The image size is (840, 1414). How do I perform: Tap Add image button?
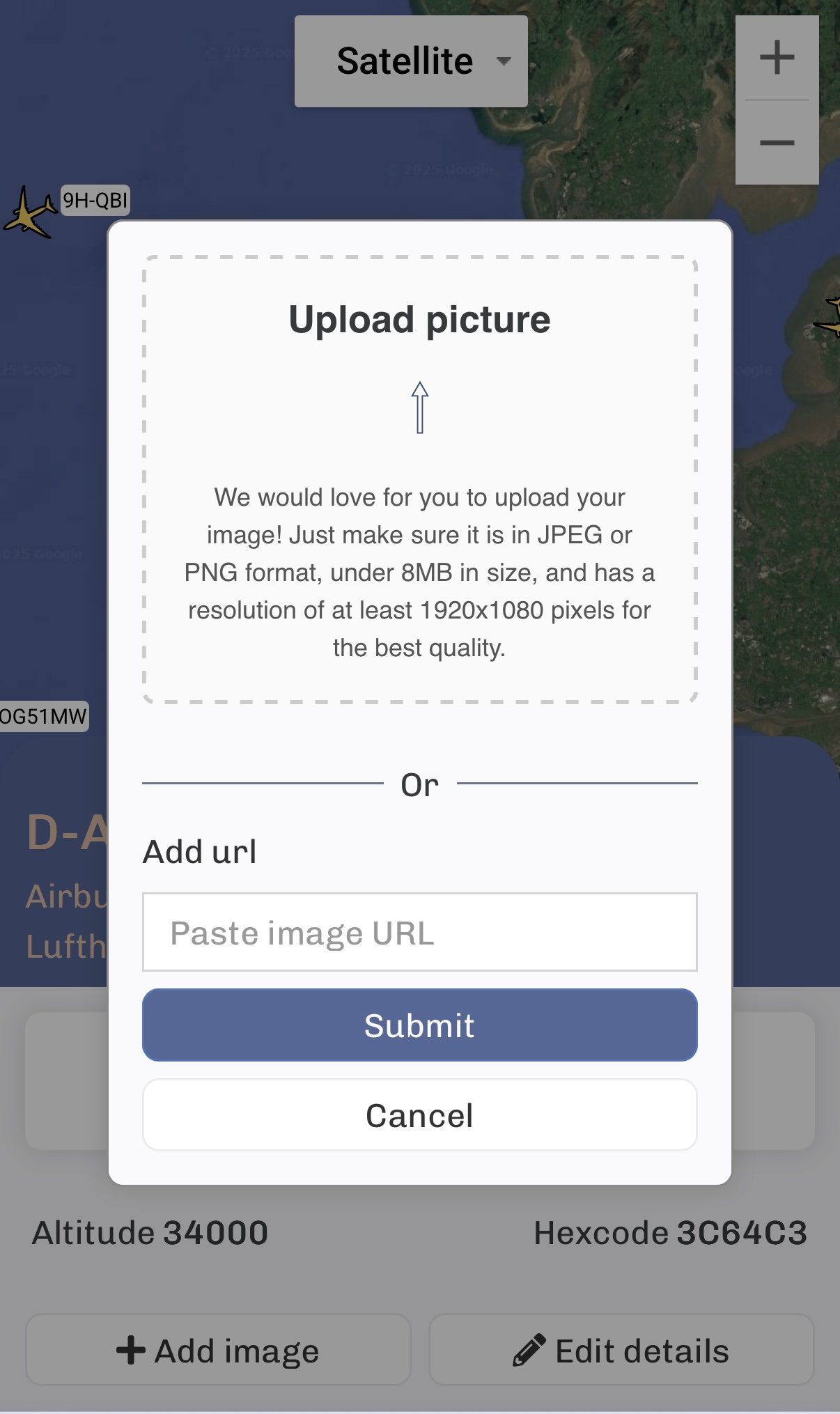(218, 1350)
